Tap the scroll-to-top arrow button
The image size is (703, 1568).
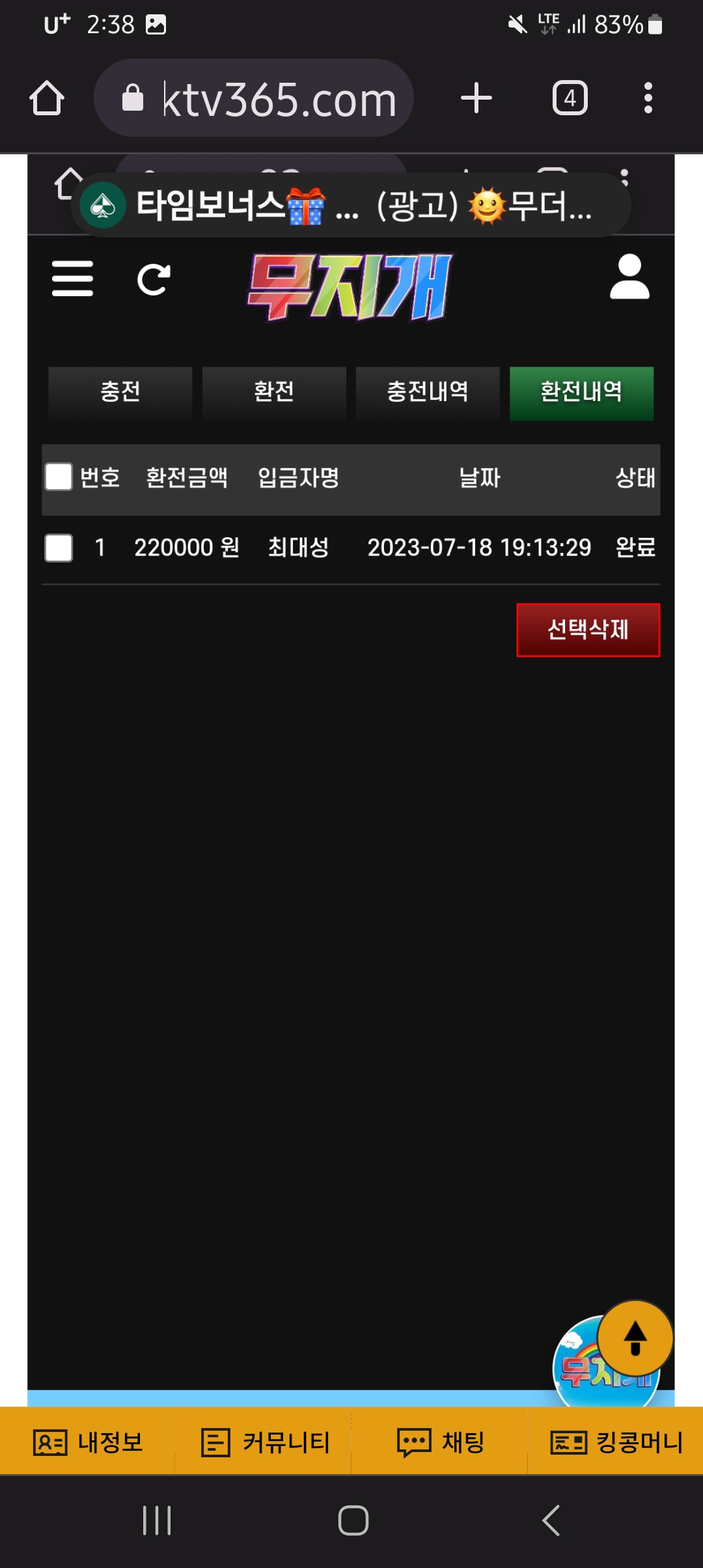[635, 1339]
